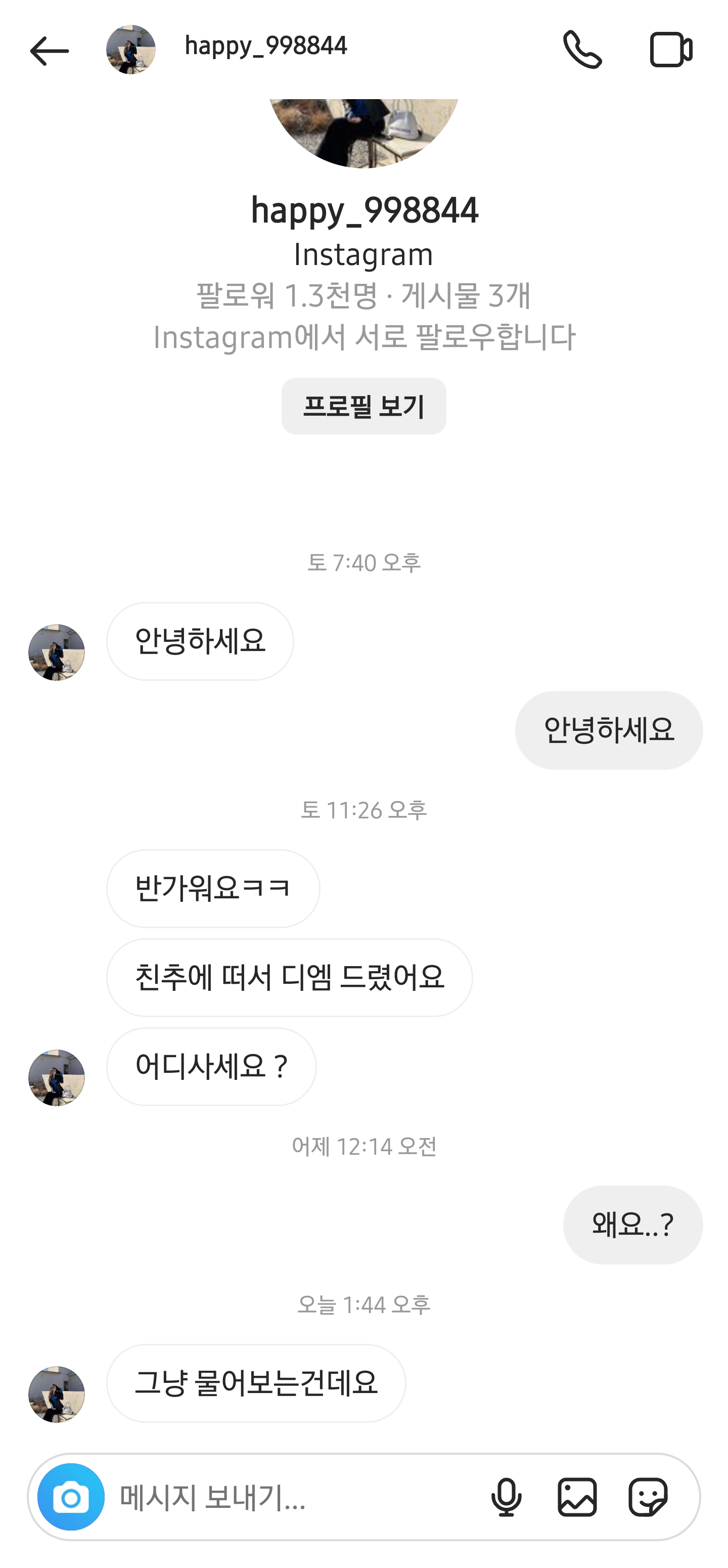
Task: Tap the 프로필 보기 button
Action: [363, 406]
